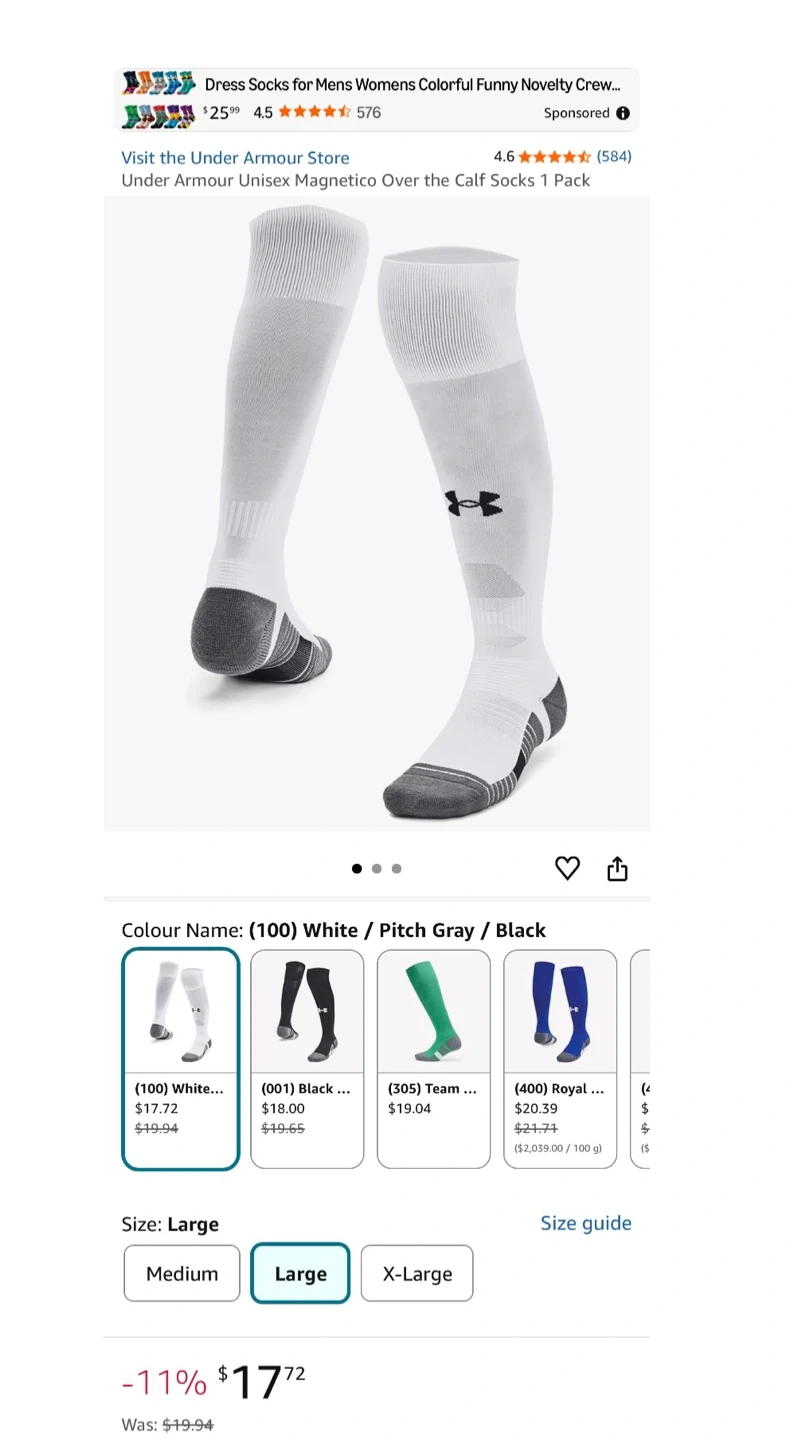The image size is (794, 1440).
Task: Visit the Under Armour Store
Action: click(235, 157)
